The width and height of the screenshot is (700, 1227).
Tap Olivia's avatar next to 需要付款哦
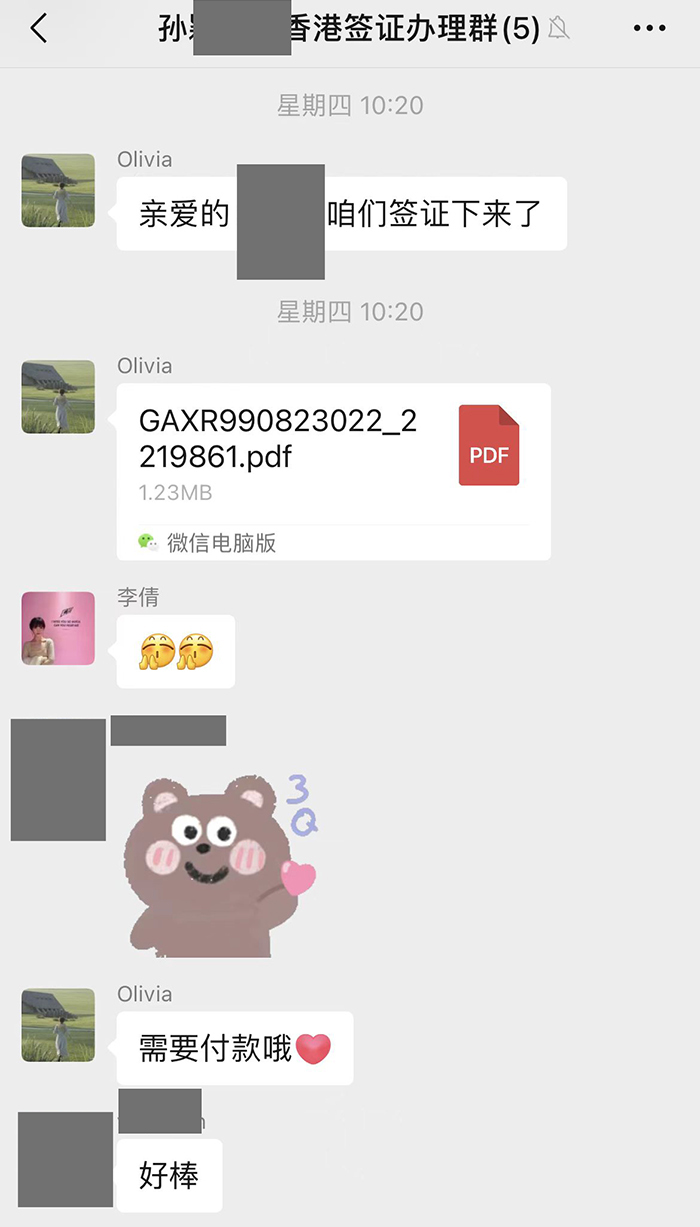[58, 1025]
